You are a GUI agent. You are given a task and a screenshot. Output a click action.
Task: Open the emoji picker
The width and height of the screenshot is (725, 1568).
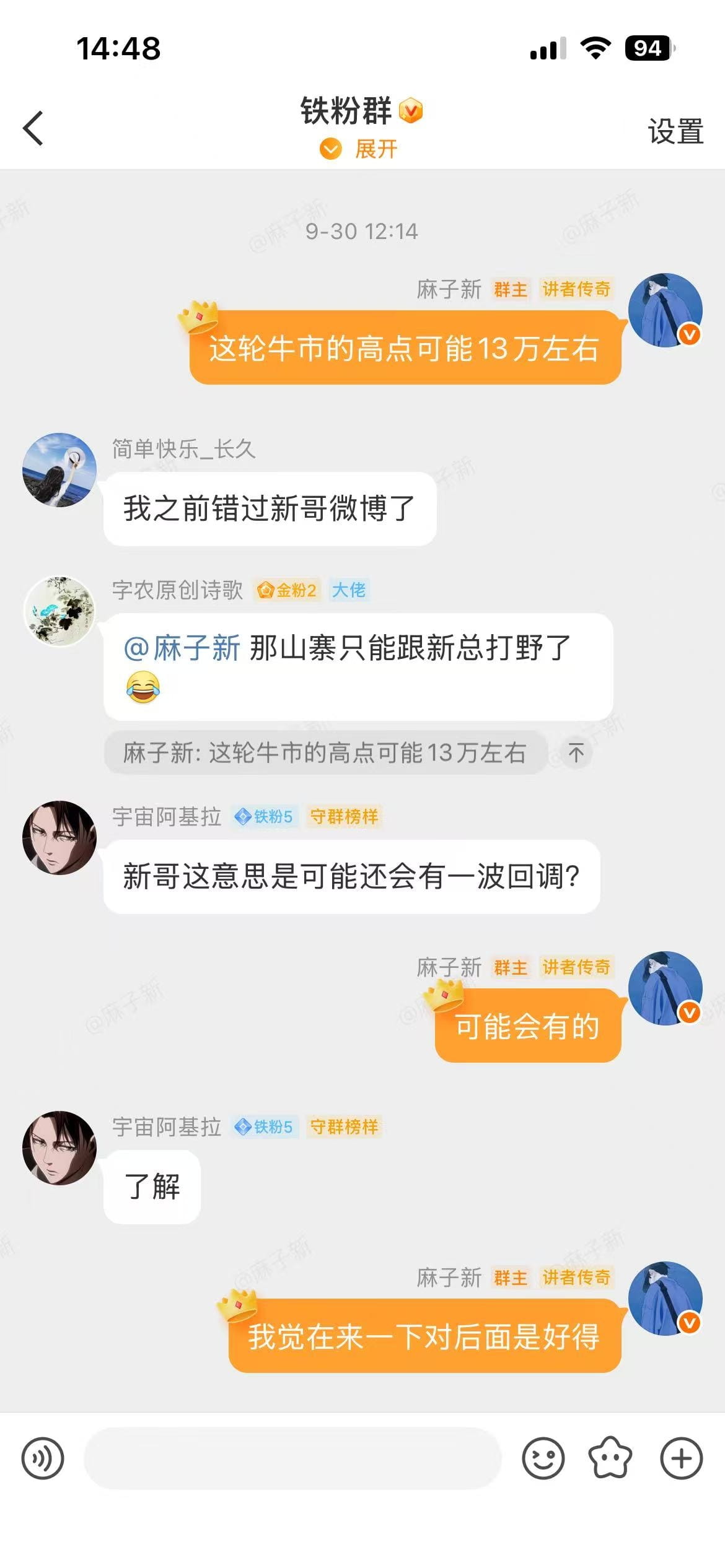[x=543, y=1458]
